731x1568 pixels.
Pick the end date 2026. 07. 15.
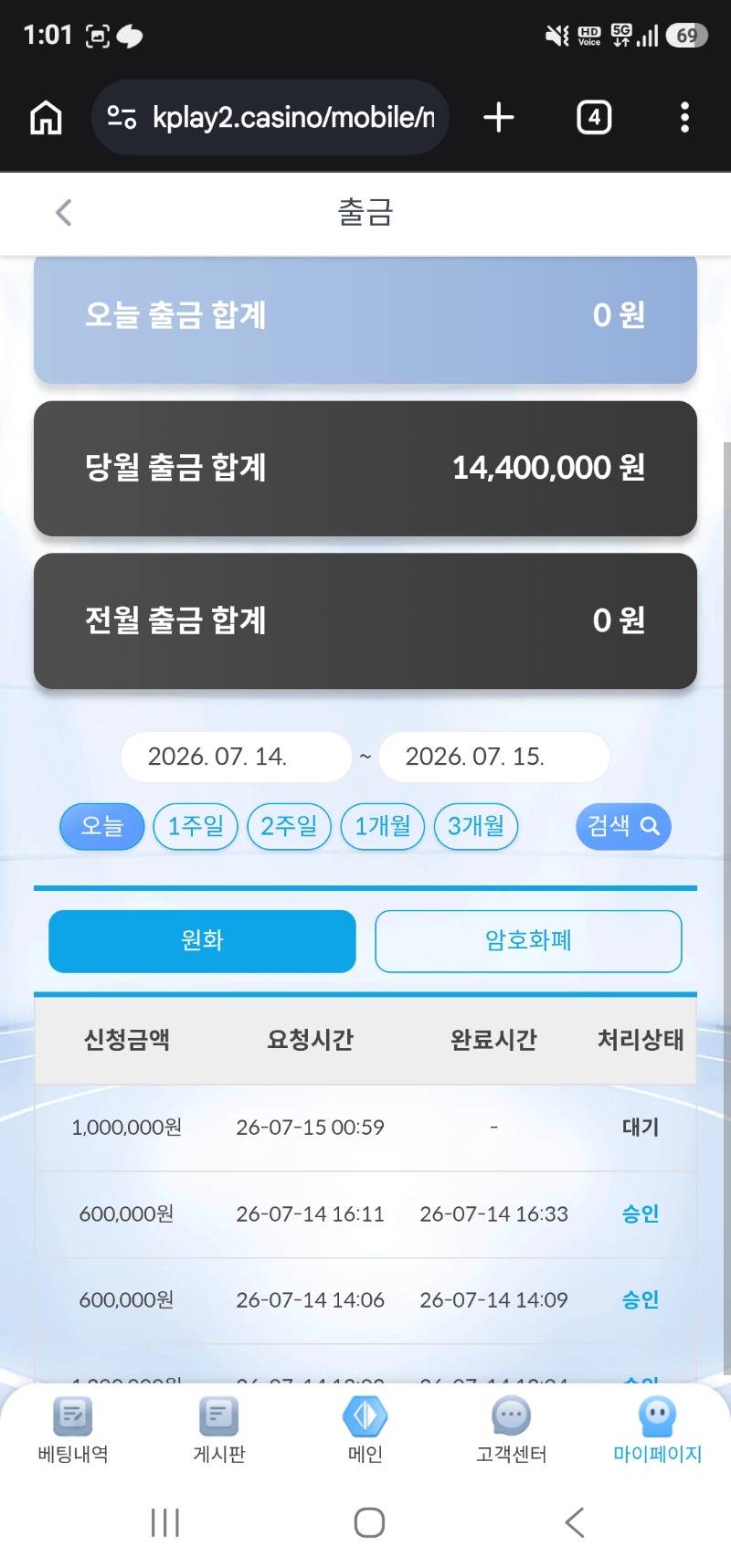pyautogui.click(x=493, y=757)
